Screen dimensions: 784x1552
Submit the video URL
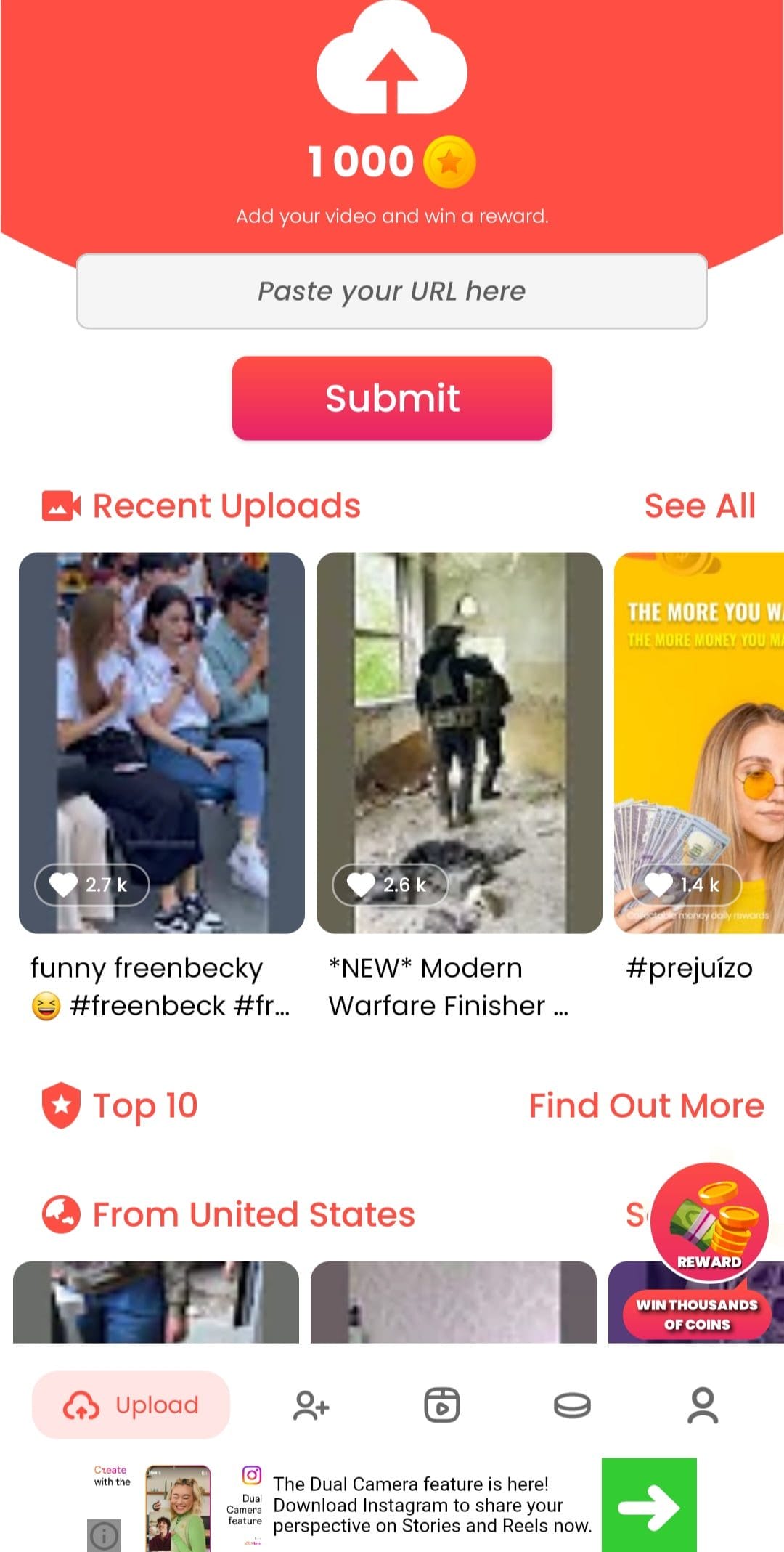[x=392, y=398]
